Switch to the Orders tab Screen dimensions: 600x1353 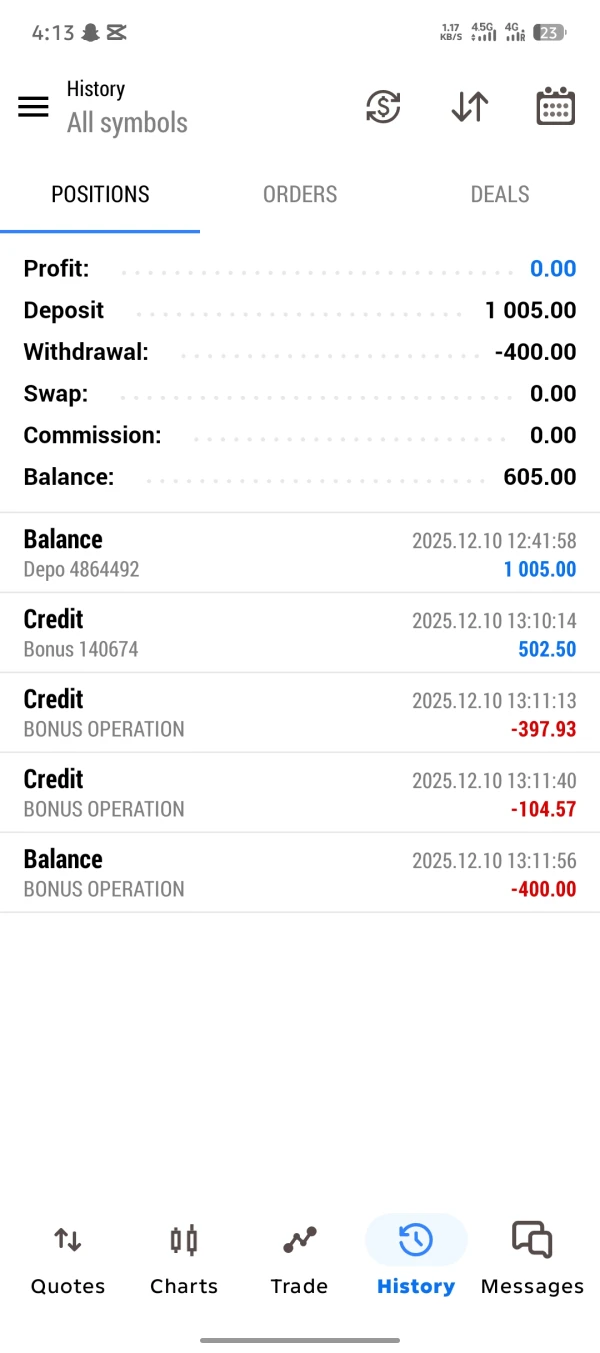click(x=300, y=194)
